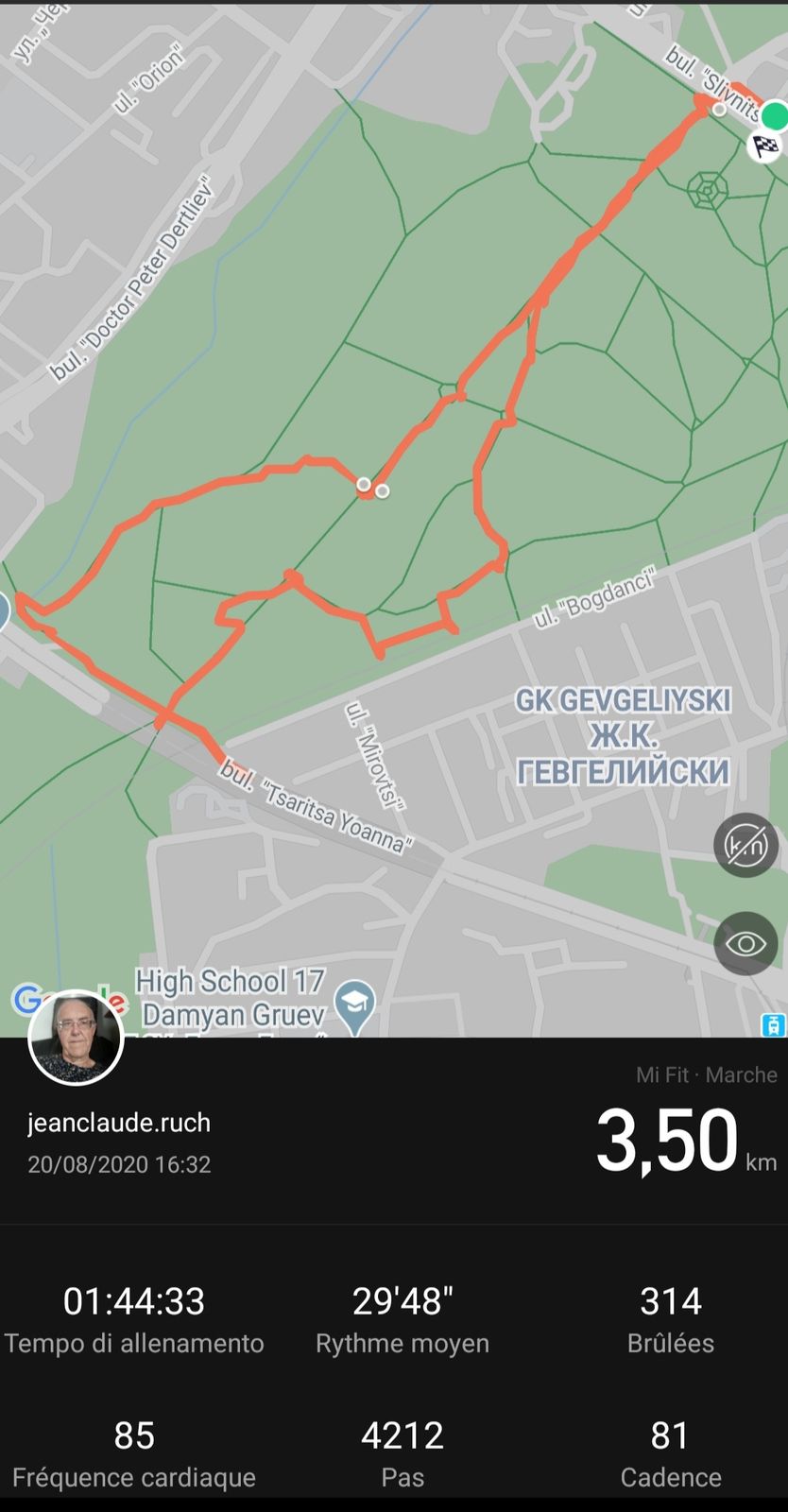Tap the High School 17 Damyan Gruev marker
Image resolution: width=788 pixels, height=1512 pixels.
pos(354,1005)
